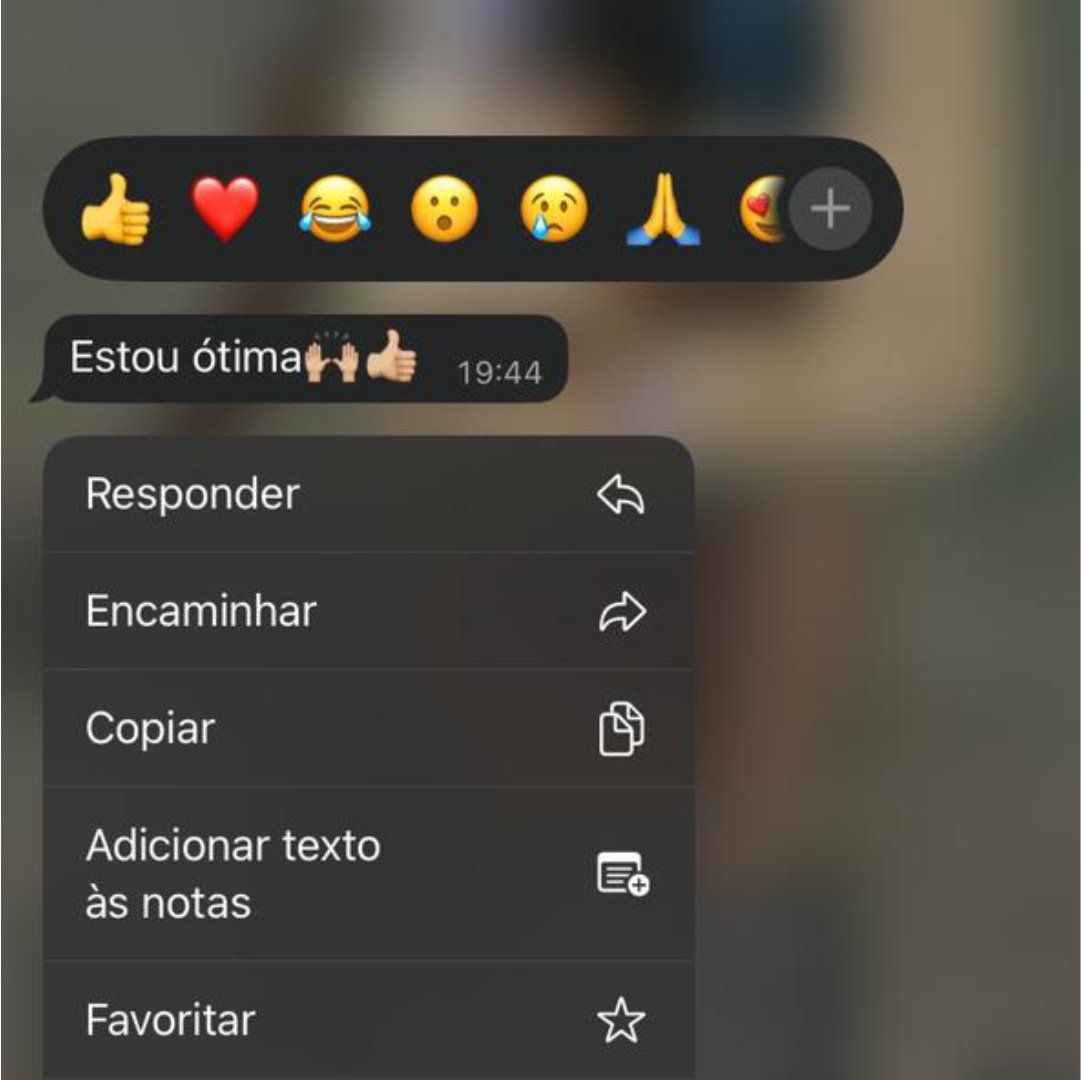Open more emoji reactions with plus button
1081x1080 pixels.
coord(830,210)
